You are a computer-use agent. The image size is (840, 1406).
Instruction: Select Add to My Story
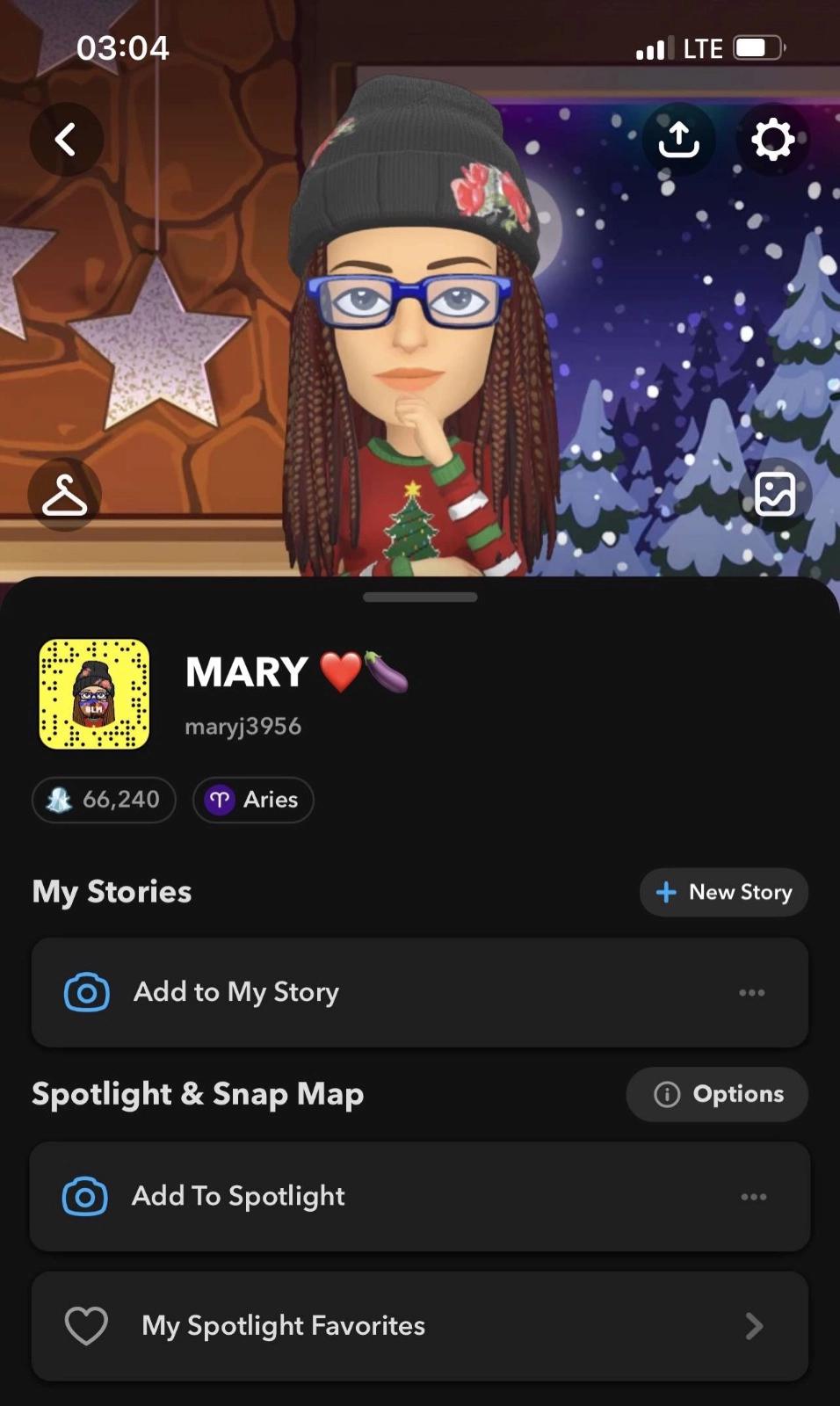[237, 992]
